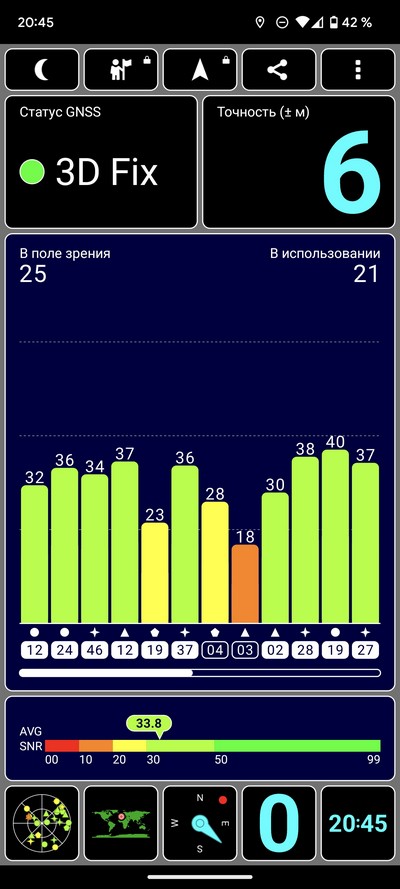Open the time tile showing 20:45

358,823
